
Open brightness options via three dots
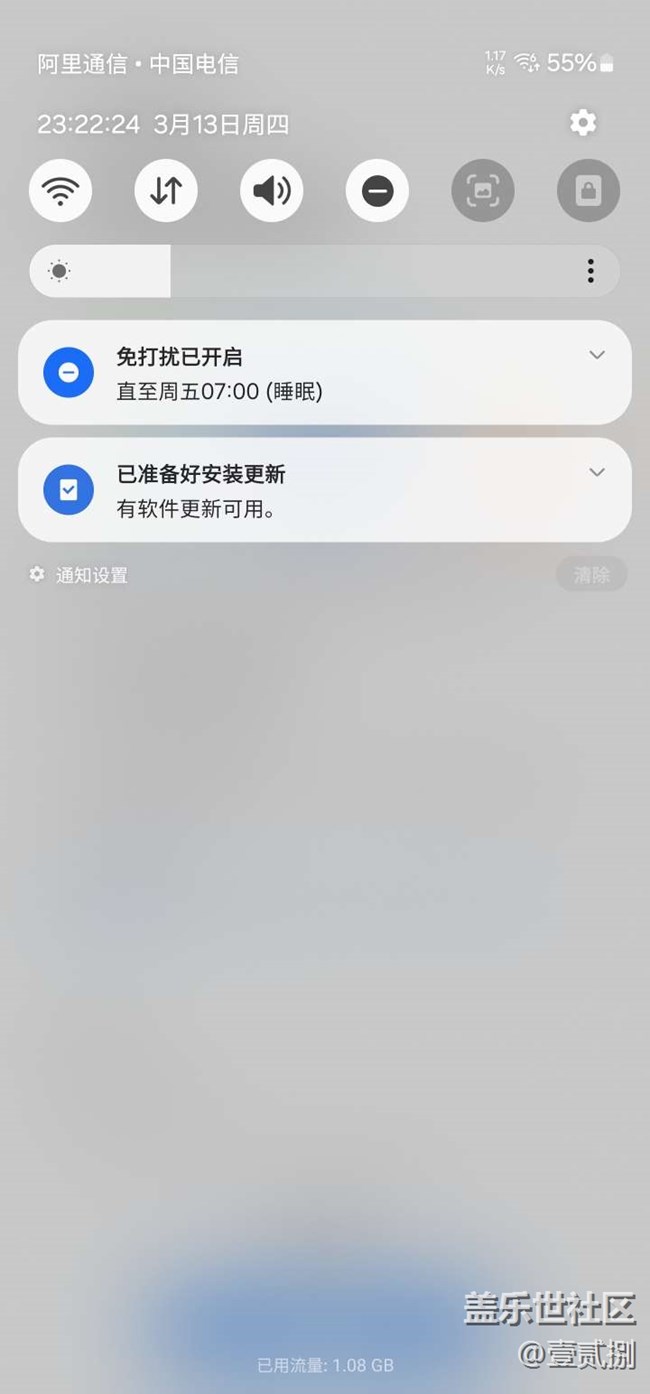point(591,271)
